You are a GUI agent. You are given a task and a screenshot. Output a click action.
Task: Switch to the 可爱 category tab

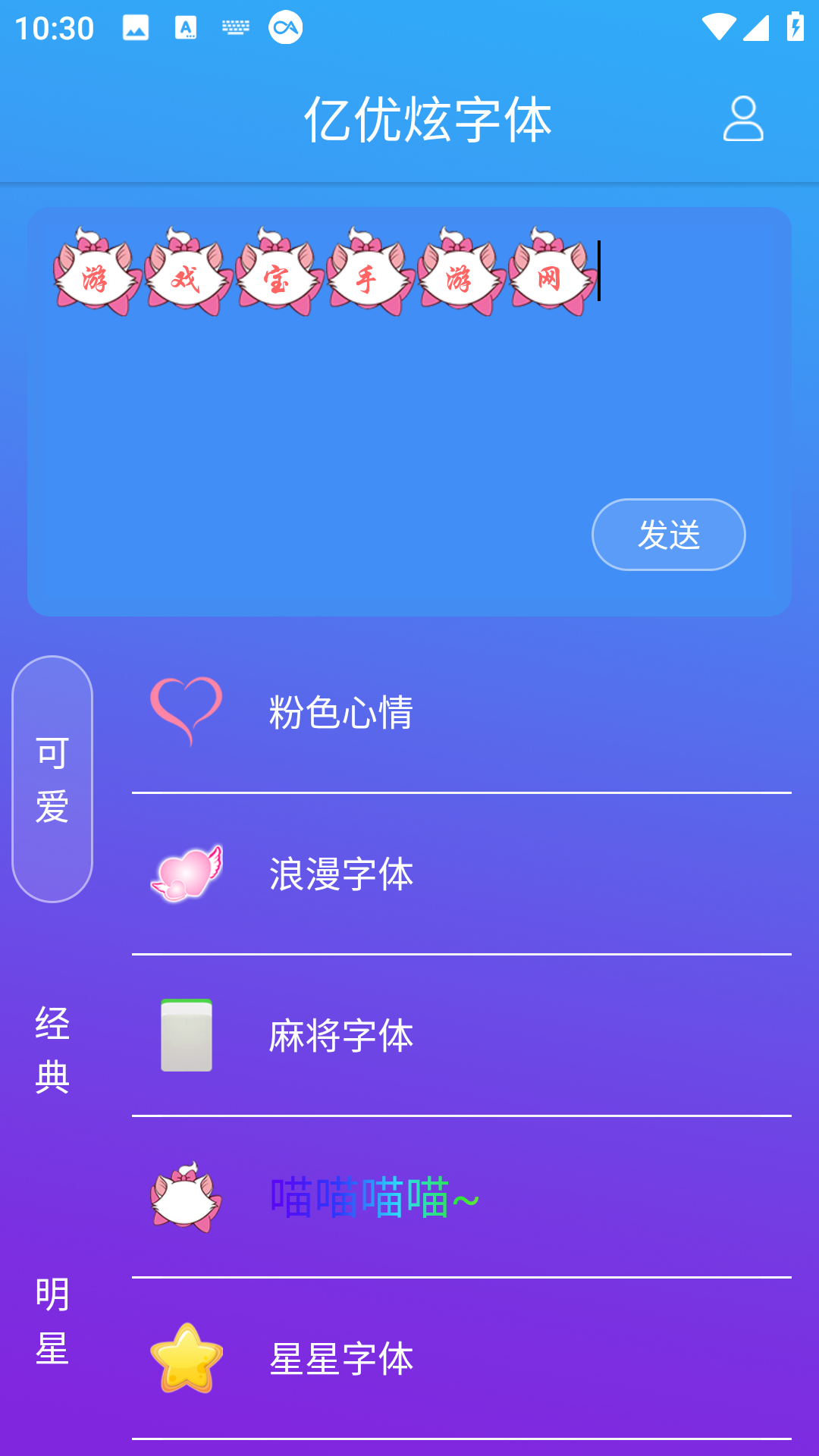point(52,779)
